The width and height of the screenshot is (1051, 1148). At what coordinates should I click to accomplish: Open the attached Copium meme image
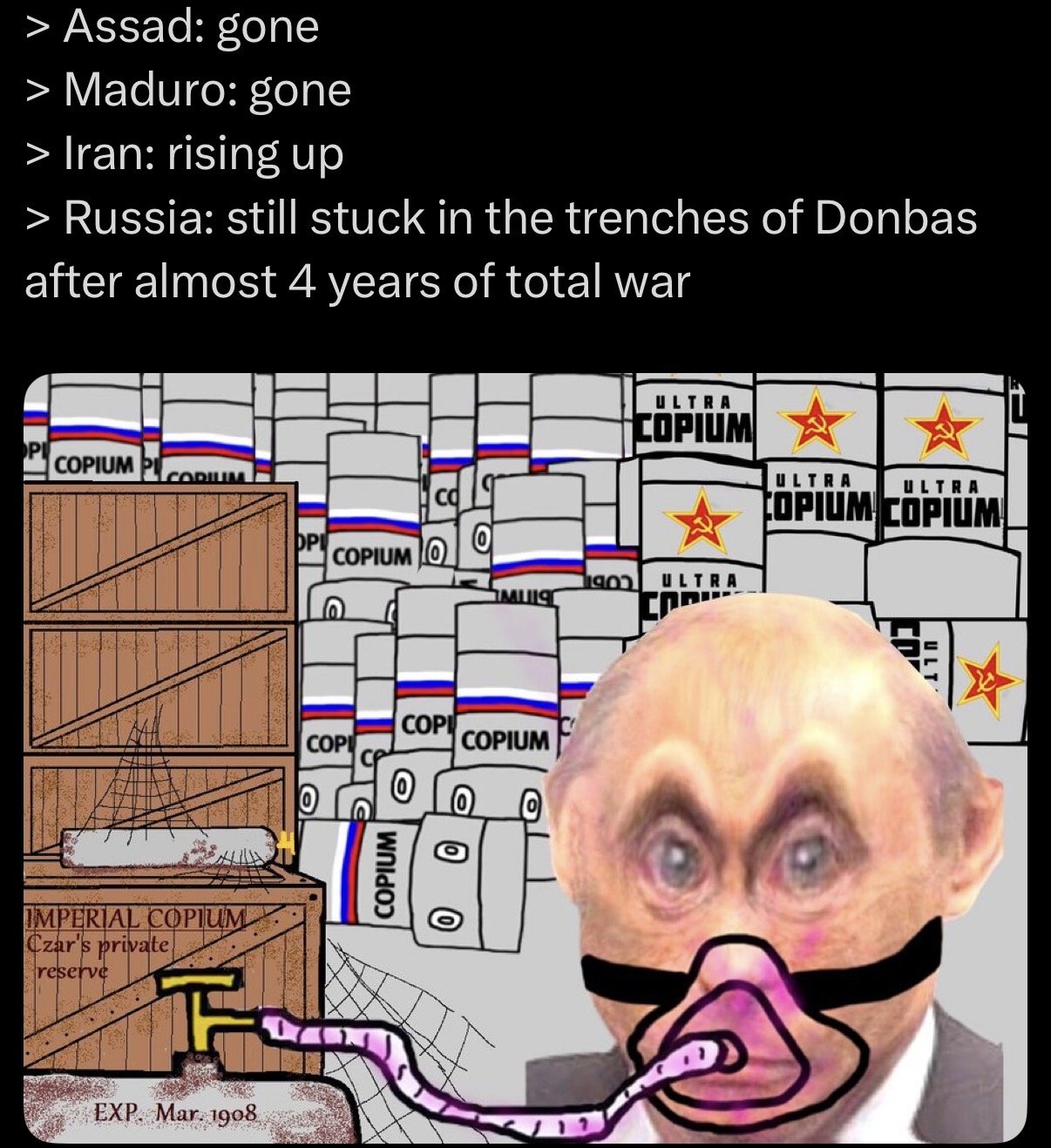point(525,758)
